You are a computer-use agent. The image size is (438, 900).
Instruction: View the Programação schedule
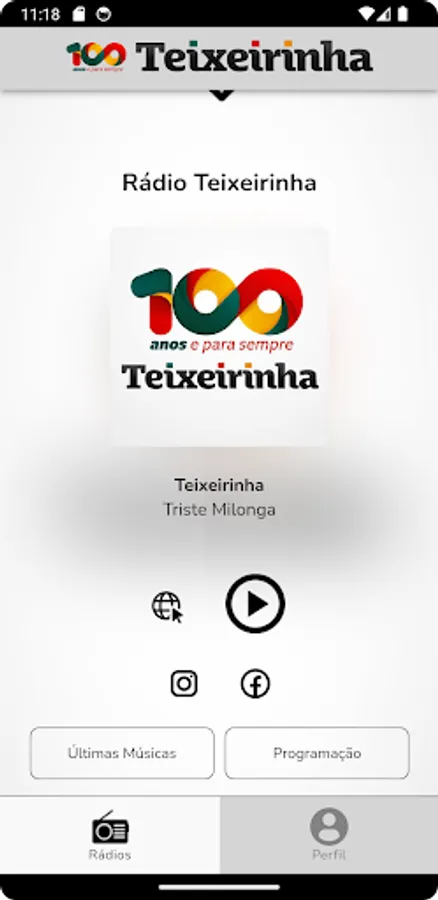pos(317,753)
